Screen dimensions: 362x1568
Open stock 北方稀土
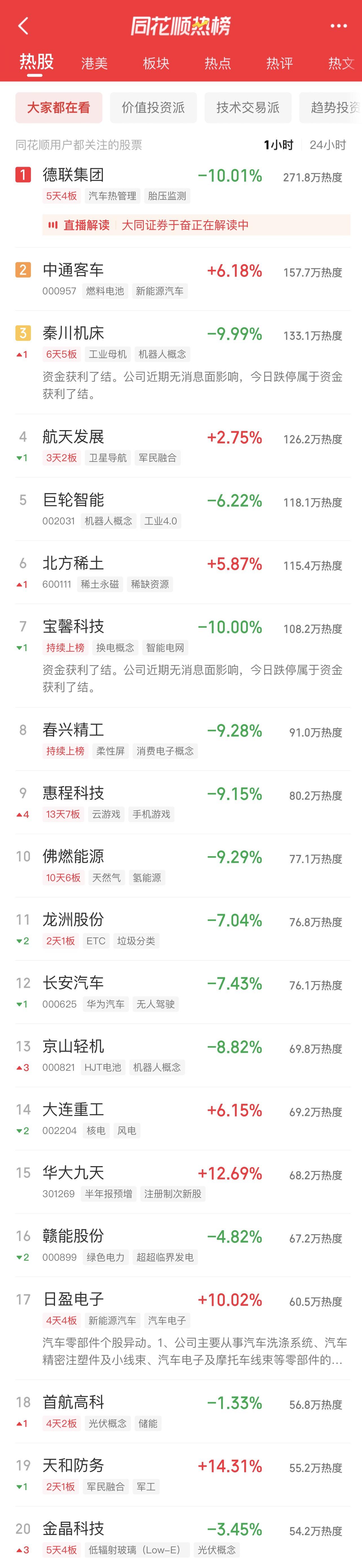coord(73,564)
